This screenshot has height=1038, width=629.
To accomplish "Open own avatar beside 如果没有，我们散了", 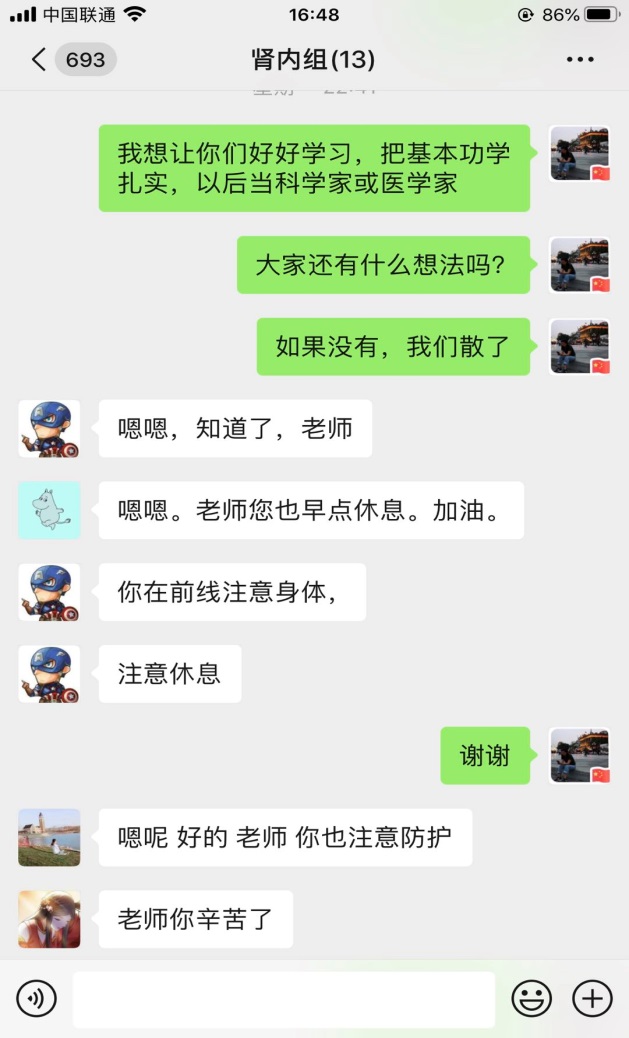I will click(580, 347).
